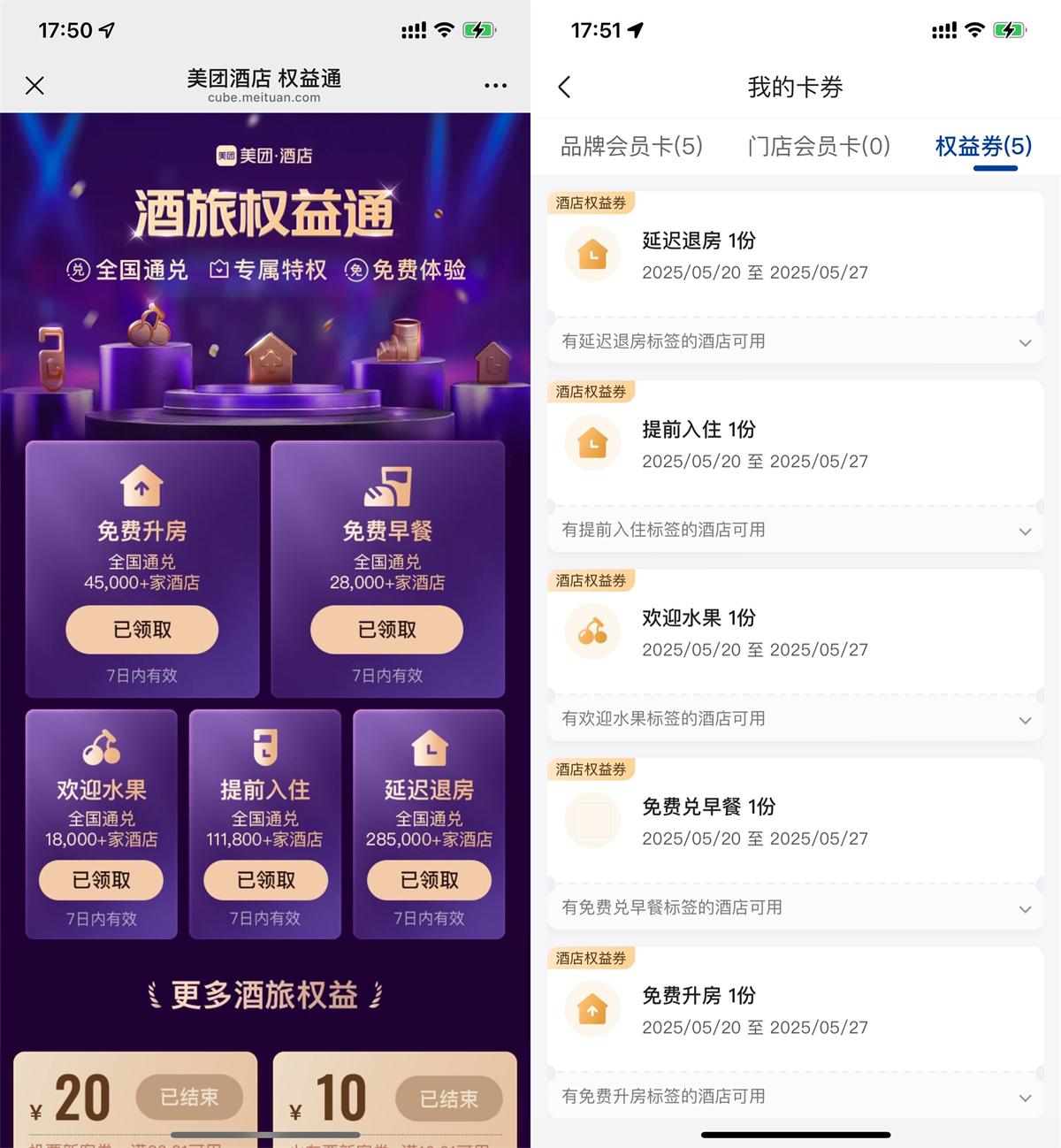Switch to the 品牌会员卡 tab

pos(630,147)
